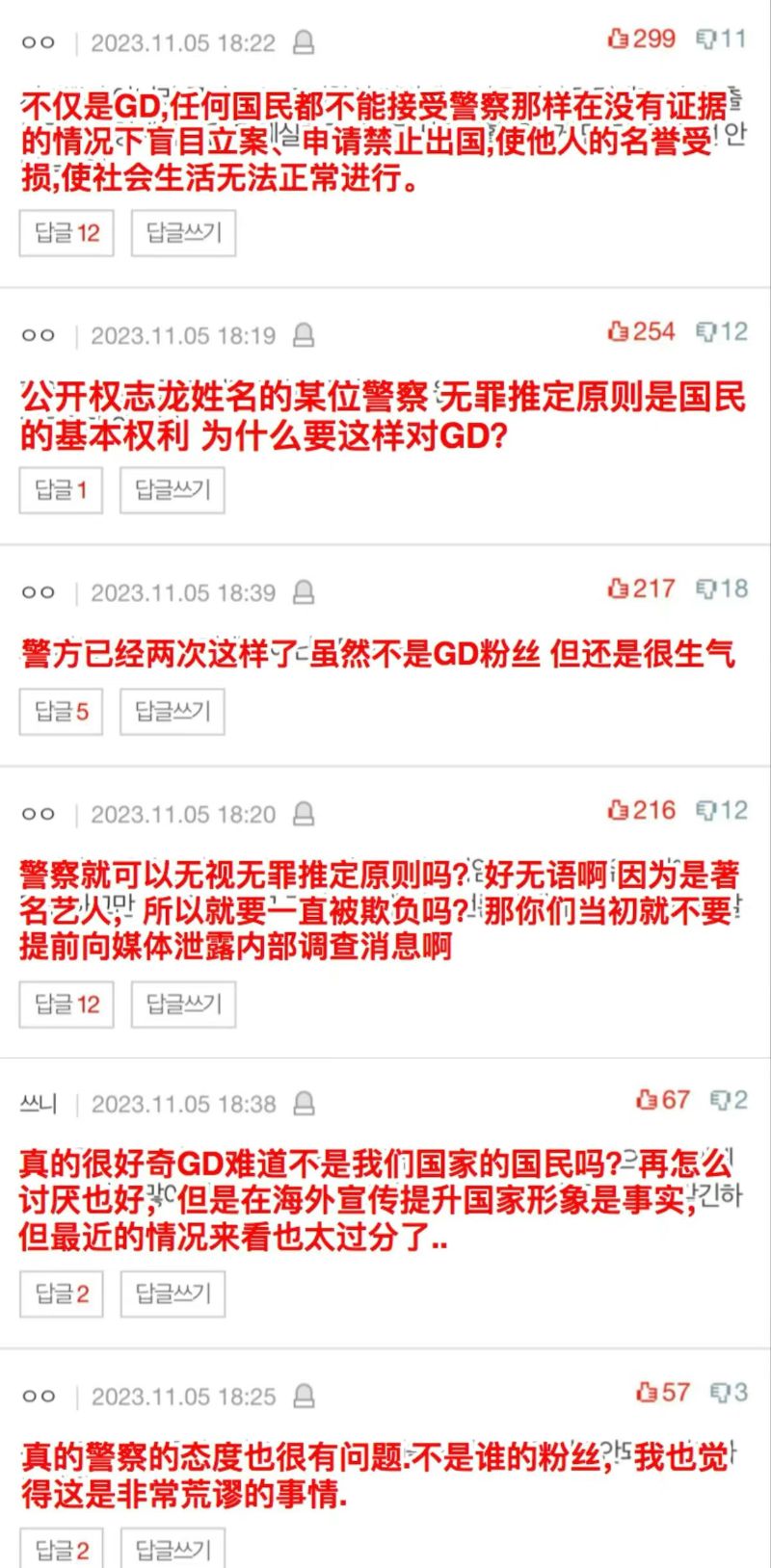View 답글 1 under the 18:19 comment
The height and width of the screenshot is (1568, 771).
[x=61, y=490]
